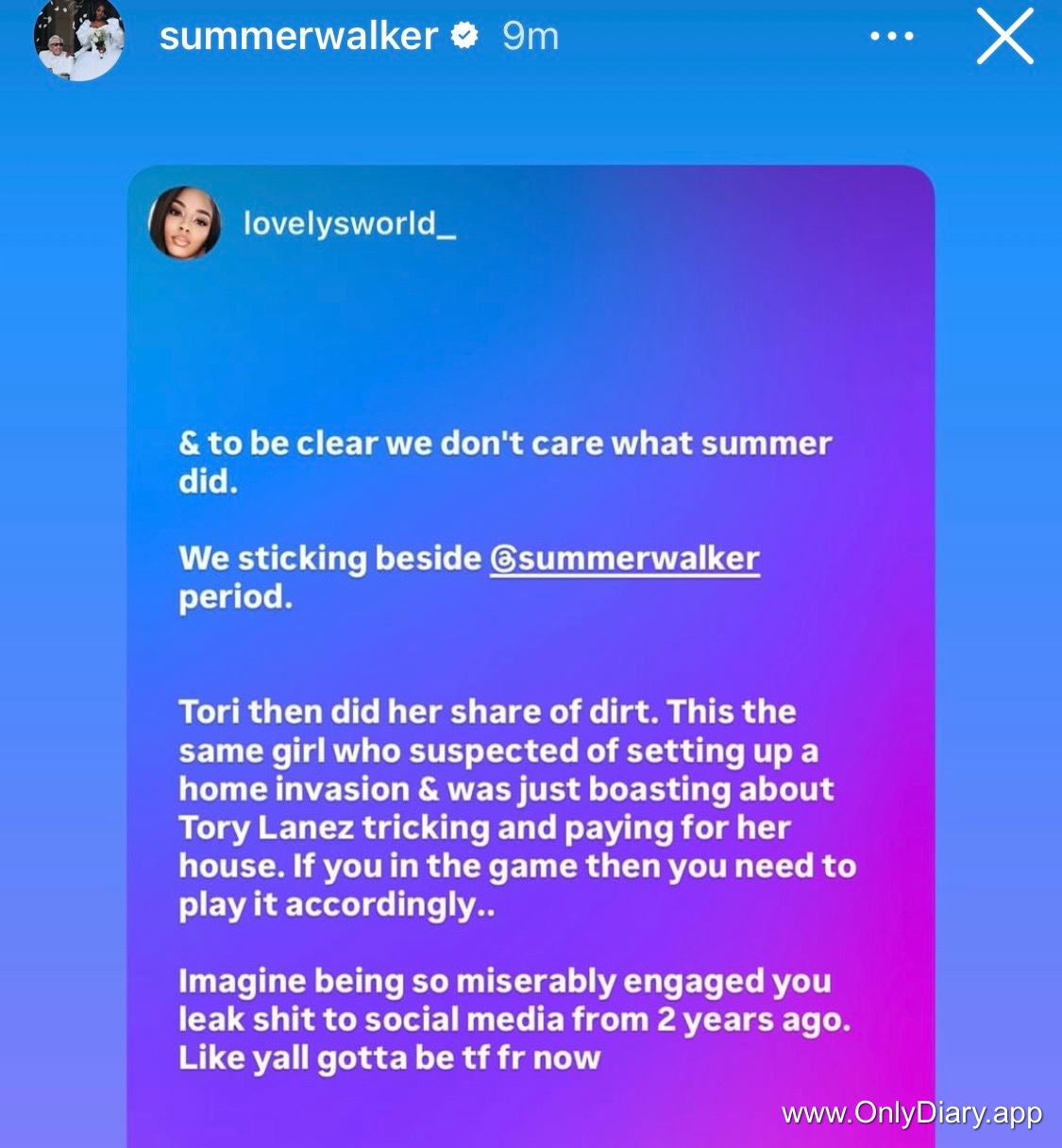Open summerwalker's profile picture
Image resolution: width=1062 pixels, height=1148 pixels.
coord(79,38)
